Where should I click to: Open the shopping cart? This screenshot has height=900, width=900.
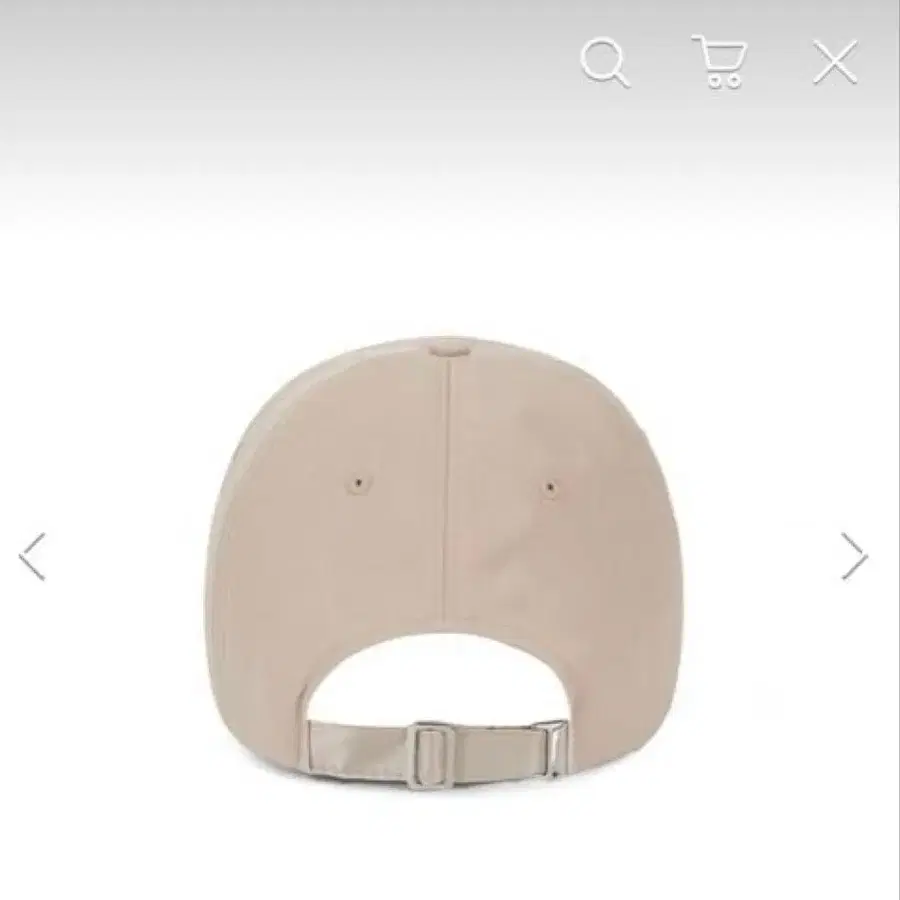720,63
